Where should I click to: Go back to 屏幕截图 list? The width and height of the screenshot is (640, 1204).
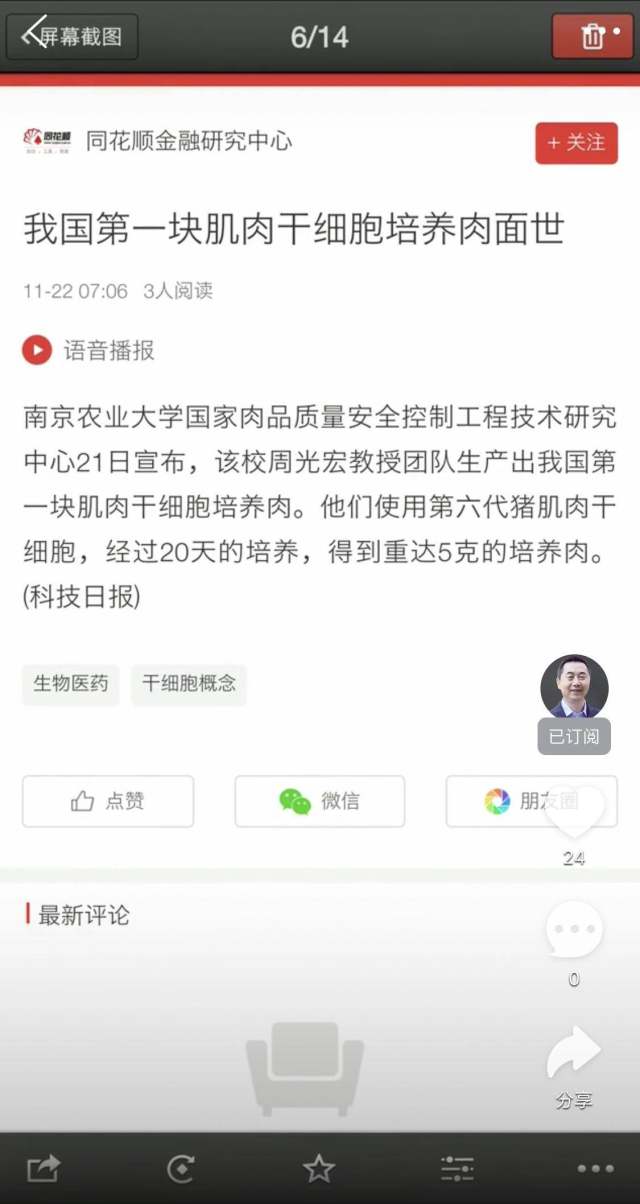coord(72,36)
